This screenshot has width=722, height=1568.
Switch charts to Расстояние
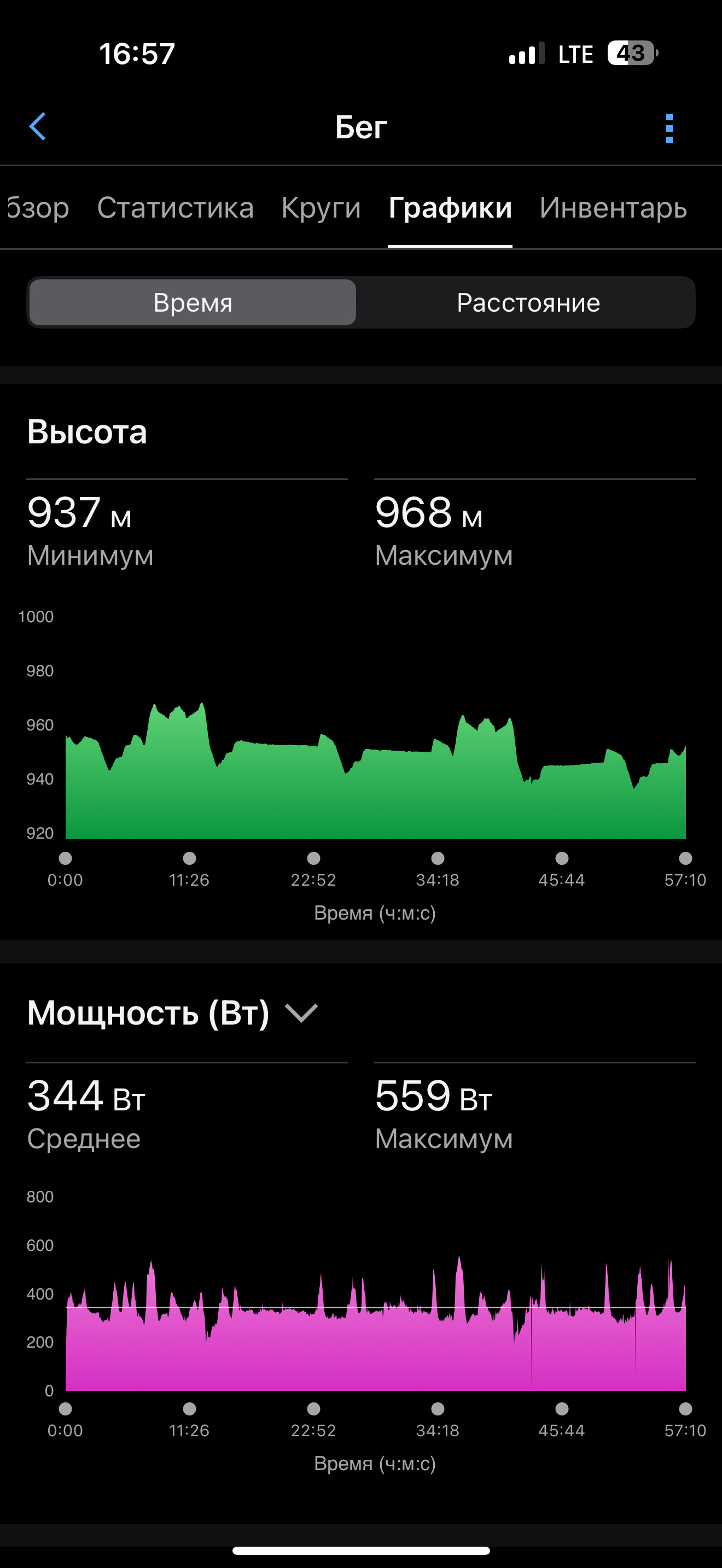(x=528, y=302)
